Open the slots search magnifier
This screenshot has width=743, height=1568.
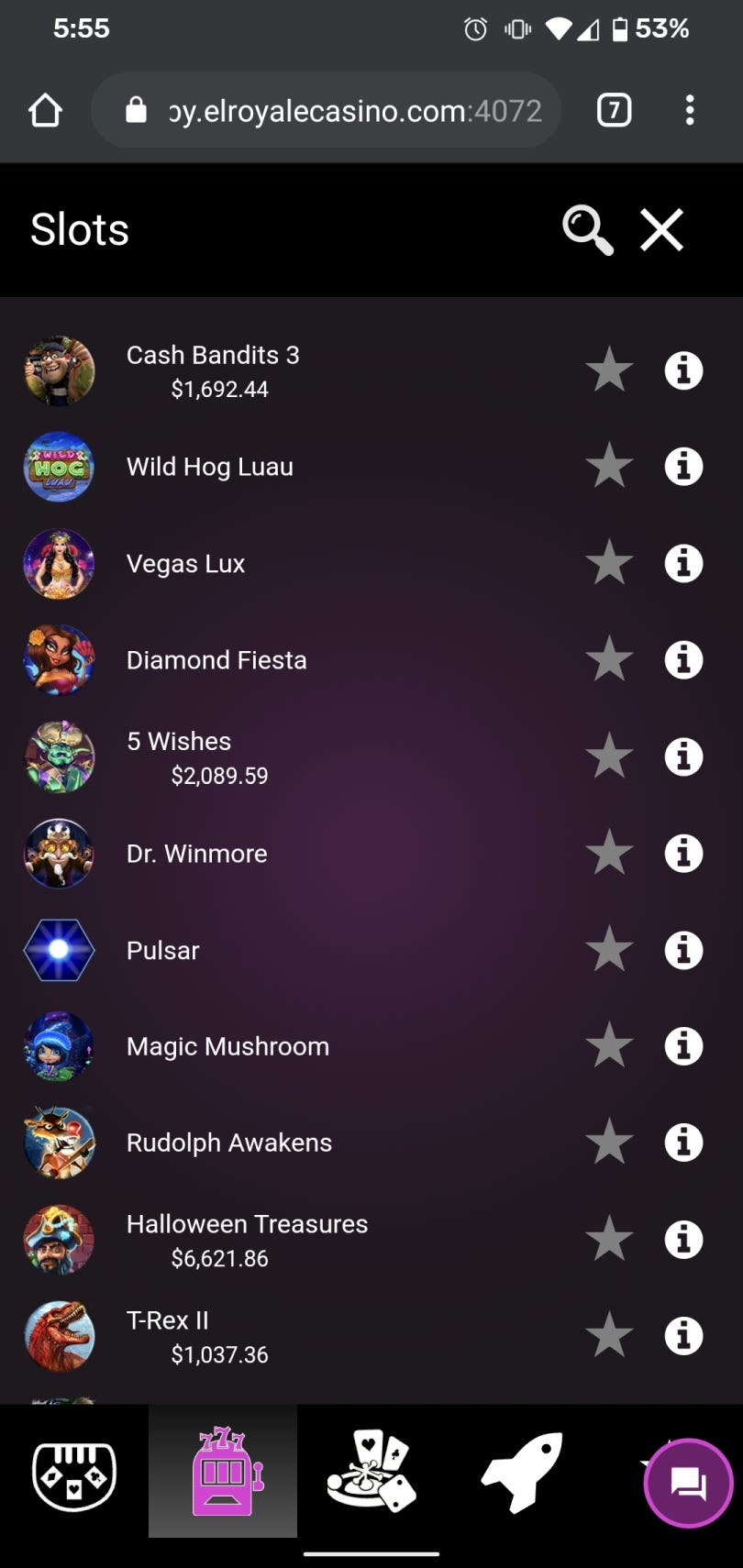pos(587,229)
